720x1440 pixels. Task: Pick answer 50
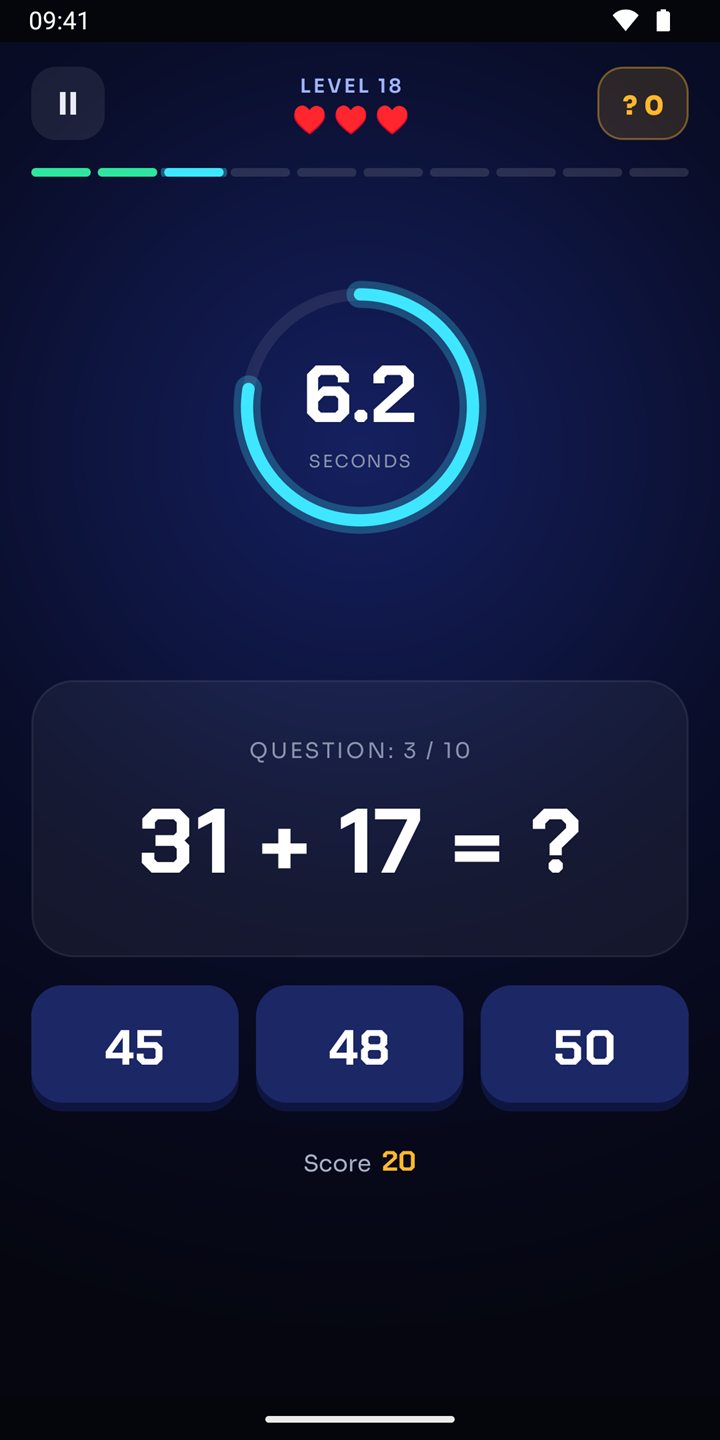coord(584,1046)
